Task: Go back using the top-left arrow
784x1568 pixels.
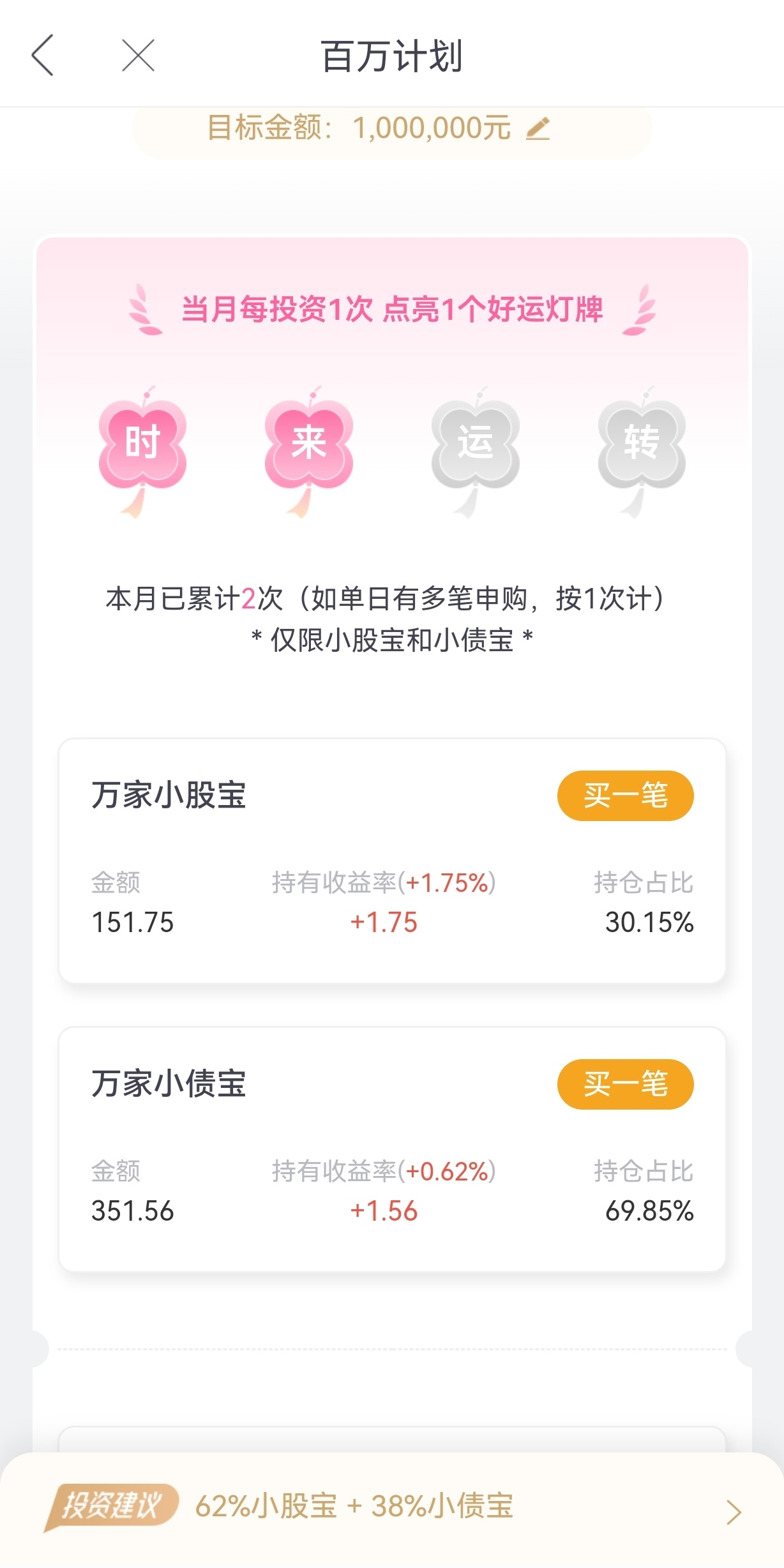Action: click(42, 56)
